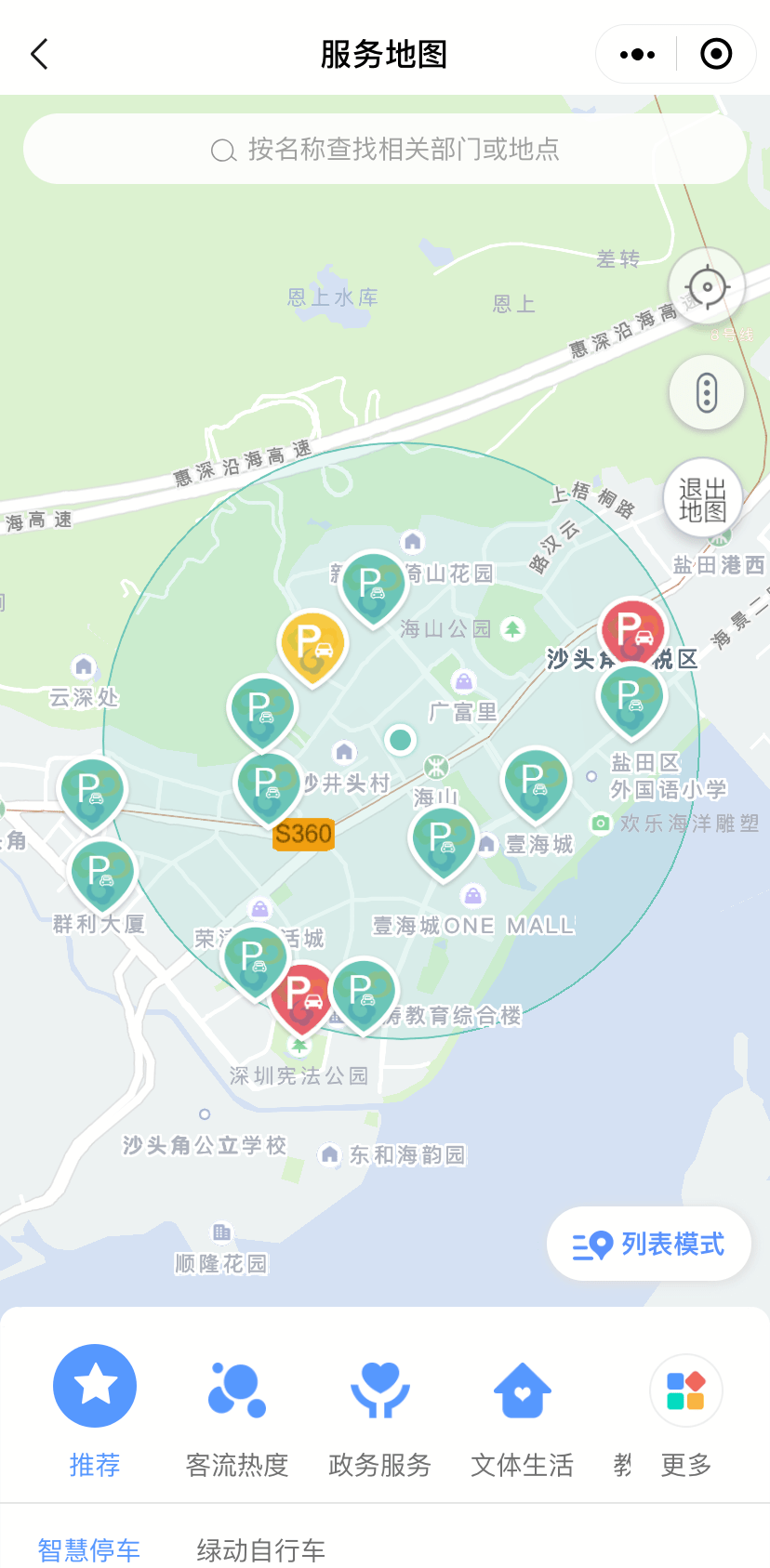
Task: Re-center map on my location
Action: point(707,286)
